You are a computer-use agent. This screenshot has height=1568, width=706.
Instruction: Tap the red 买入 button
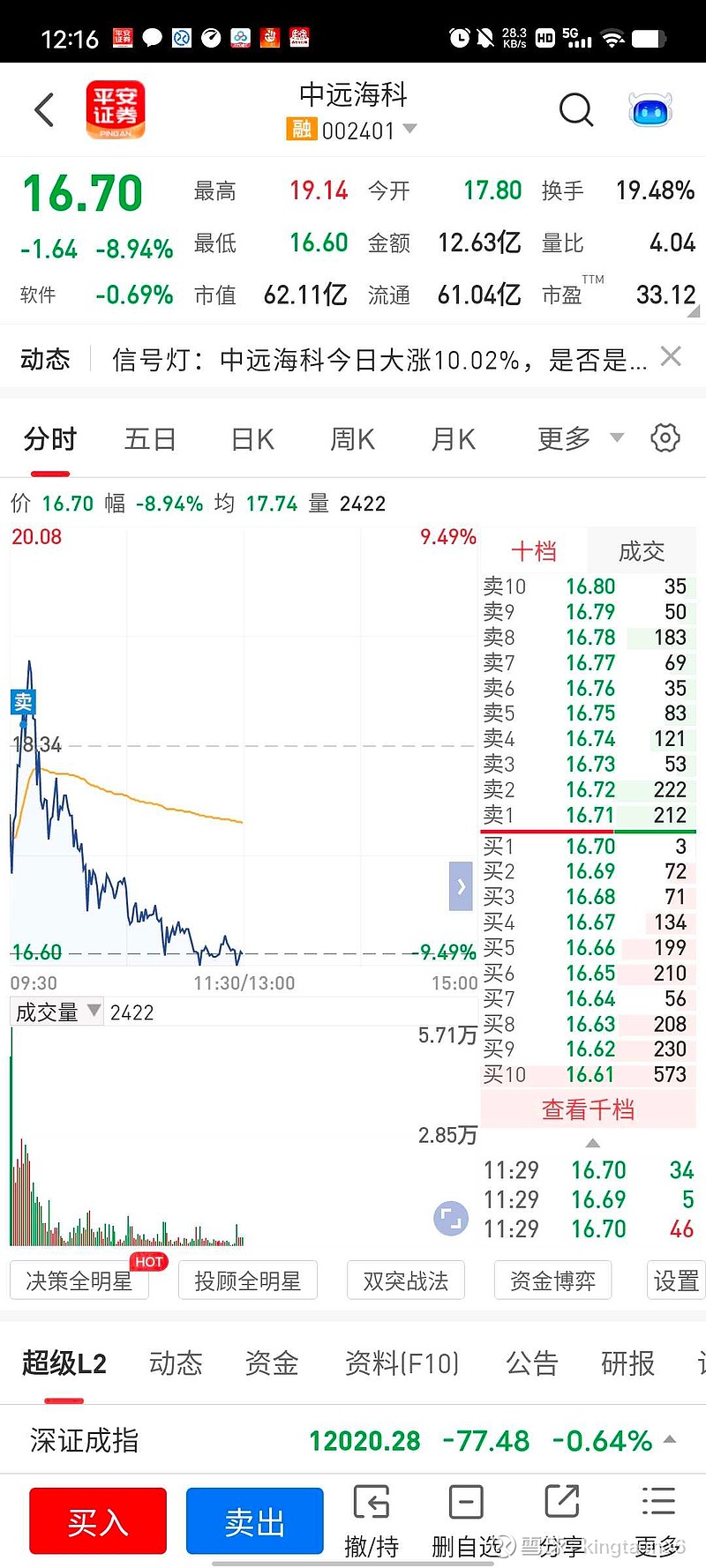coord(98,1521)
